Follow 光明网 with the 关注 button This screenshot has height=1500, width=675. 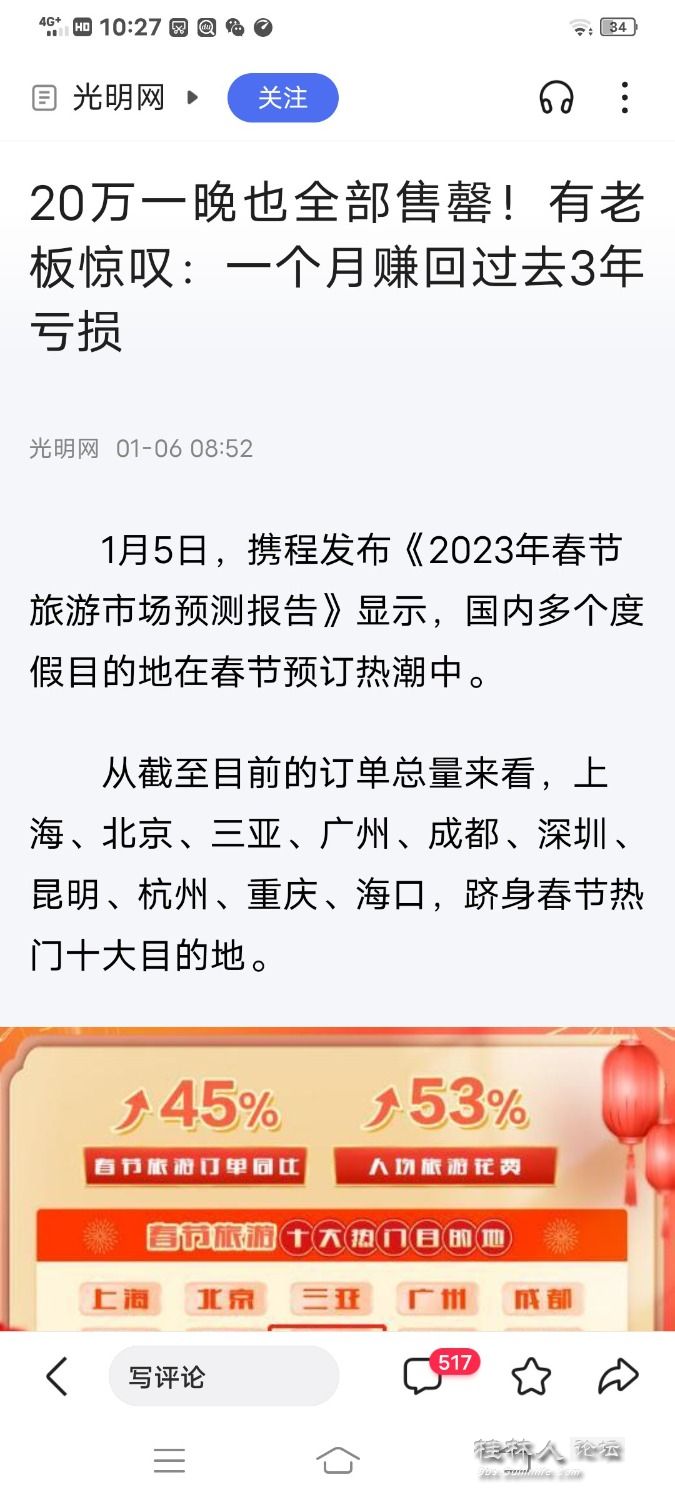coord(283,98)
